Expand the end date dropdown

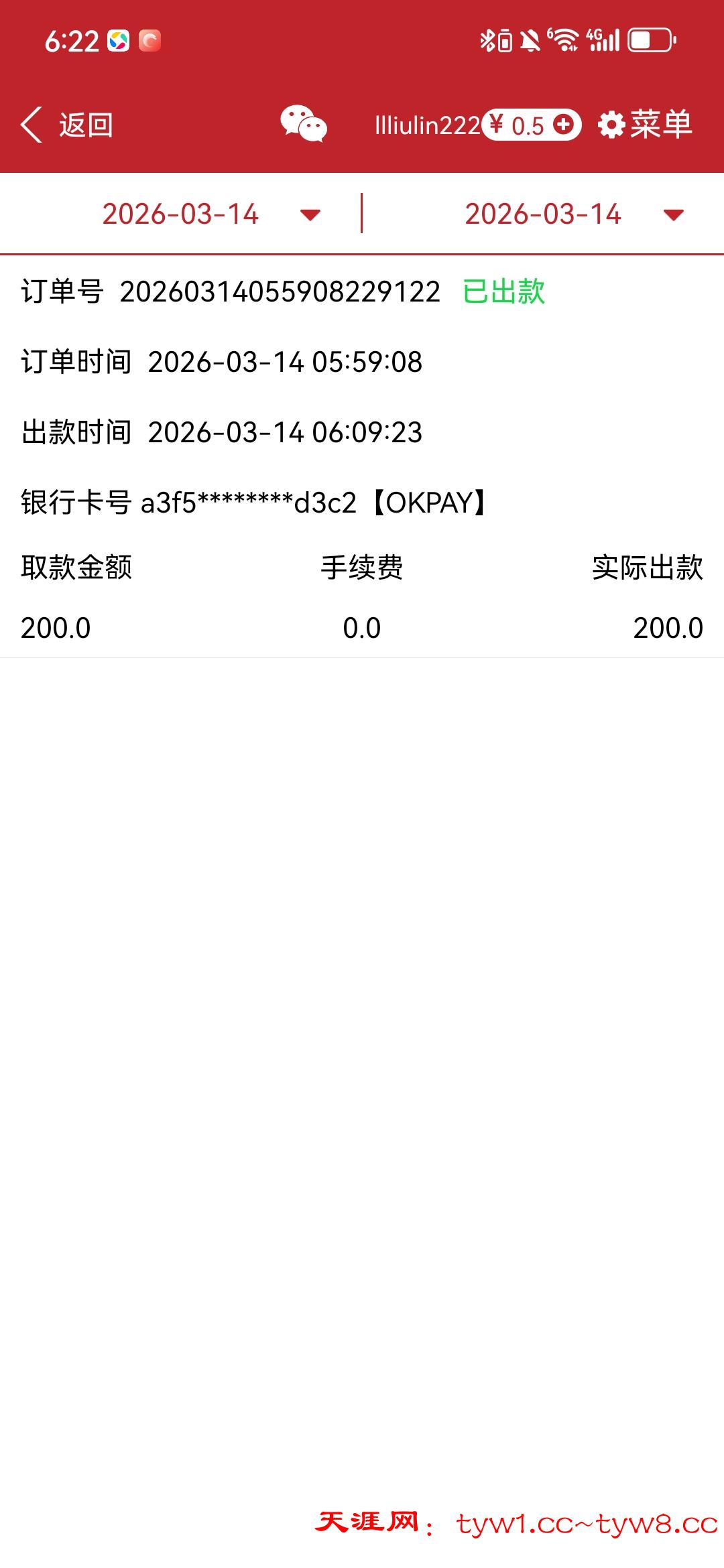pos(672,214)
